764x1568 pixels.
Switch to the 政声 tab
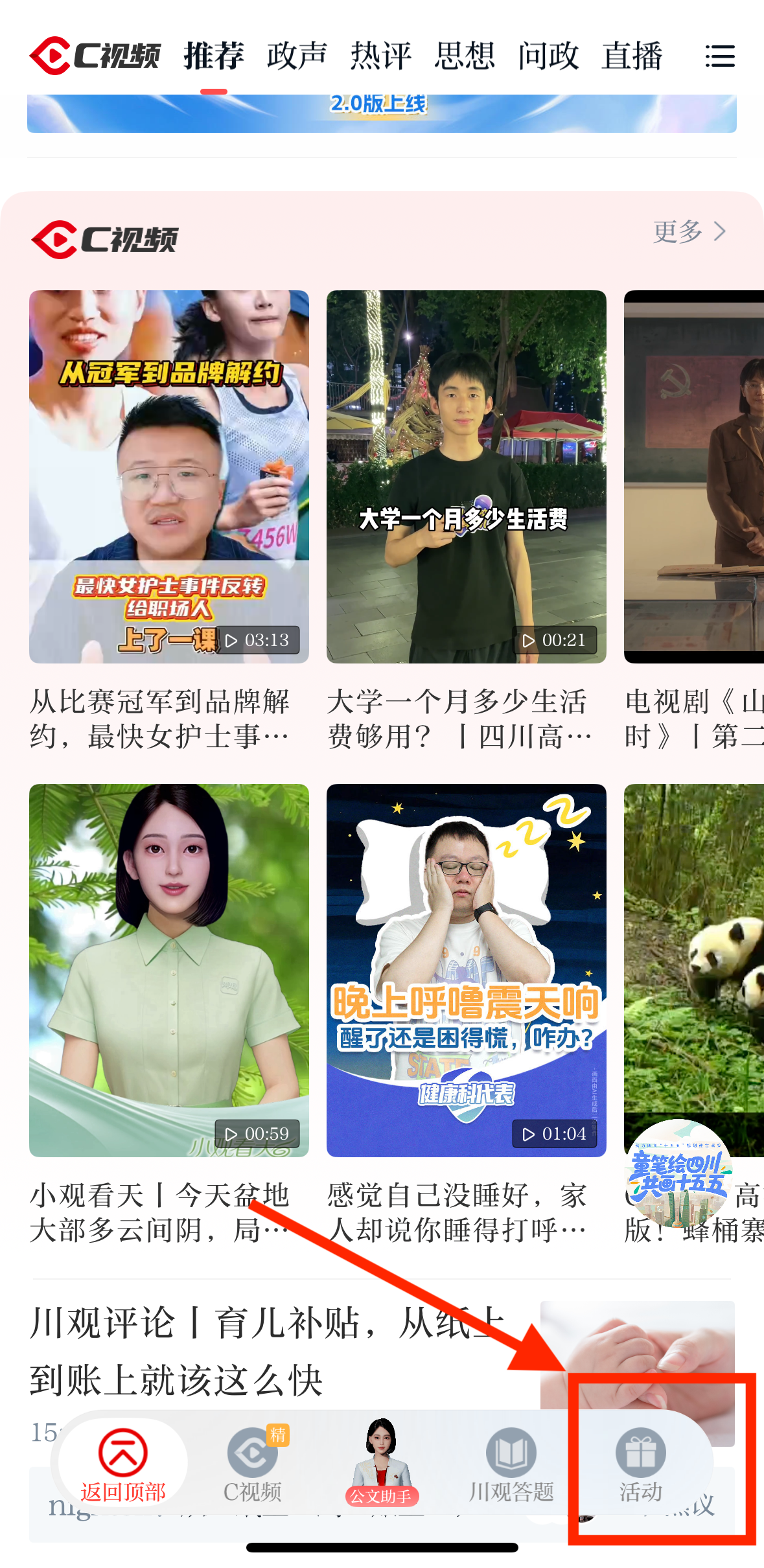(297, 56)
